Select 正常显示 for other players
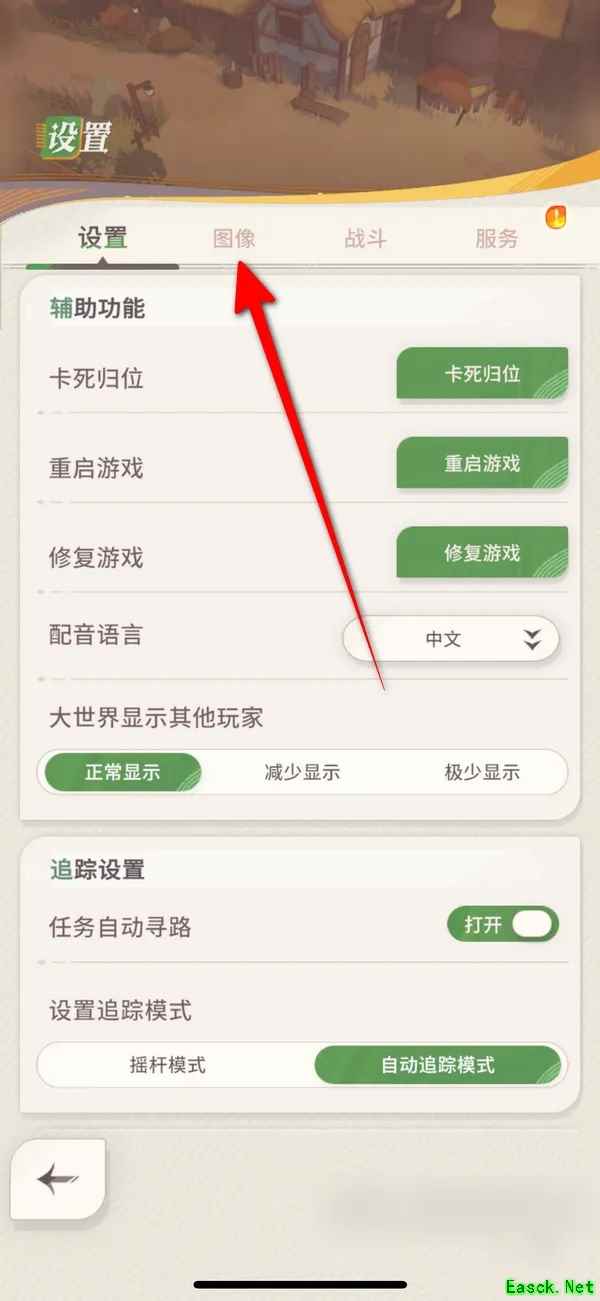Screen dimensions: 600x1301 tap(123, 772)
